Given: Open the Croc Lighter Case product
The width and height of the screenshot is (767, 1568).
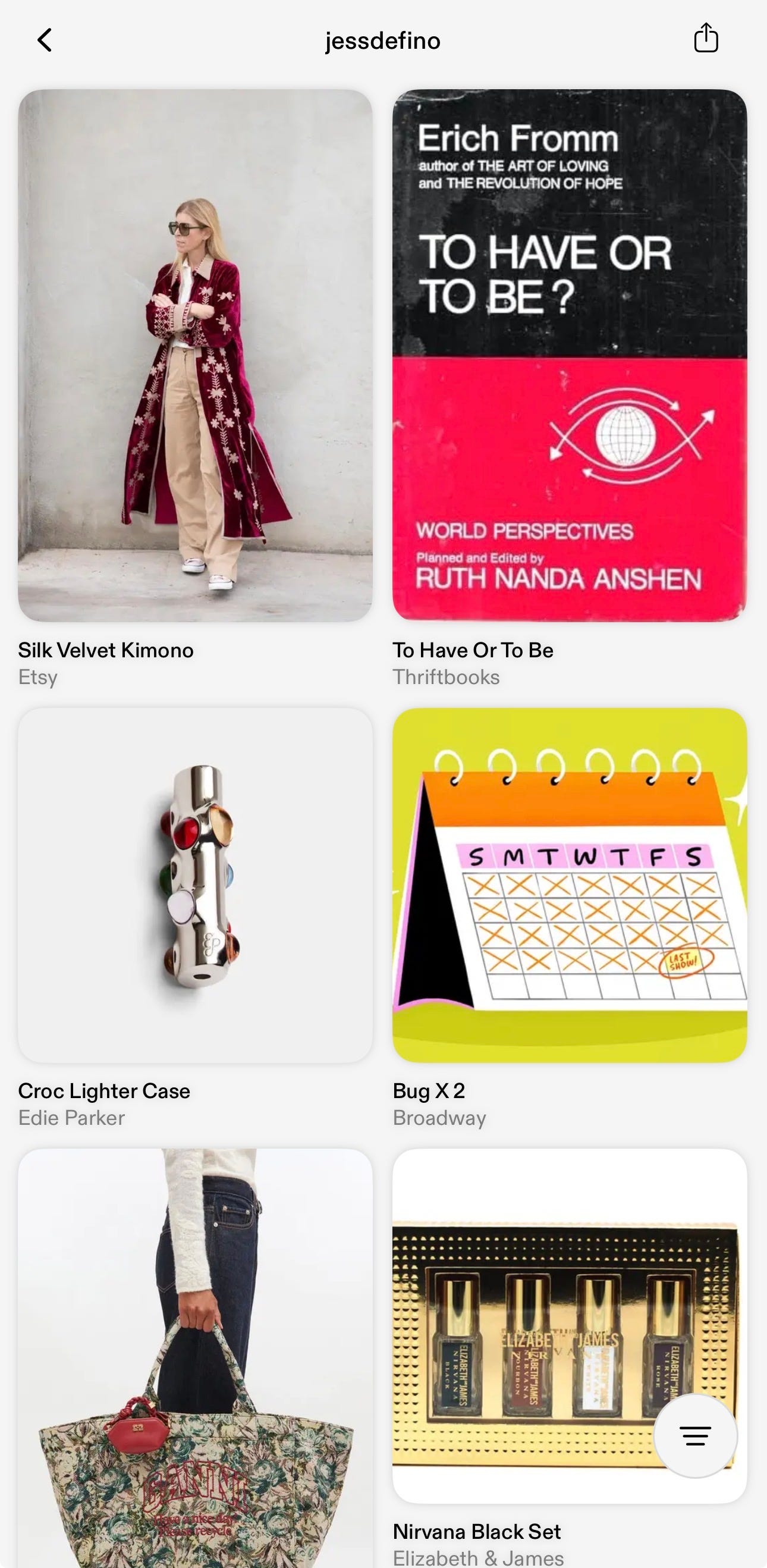Looking at the screenshot, I should pyautogui.click(x=195, y=885).
